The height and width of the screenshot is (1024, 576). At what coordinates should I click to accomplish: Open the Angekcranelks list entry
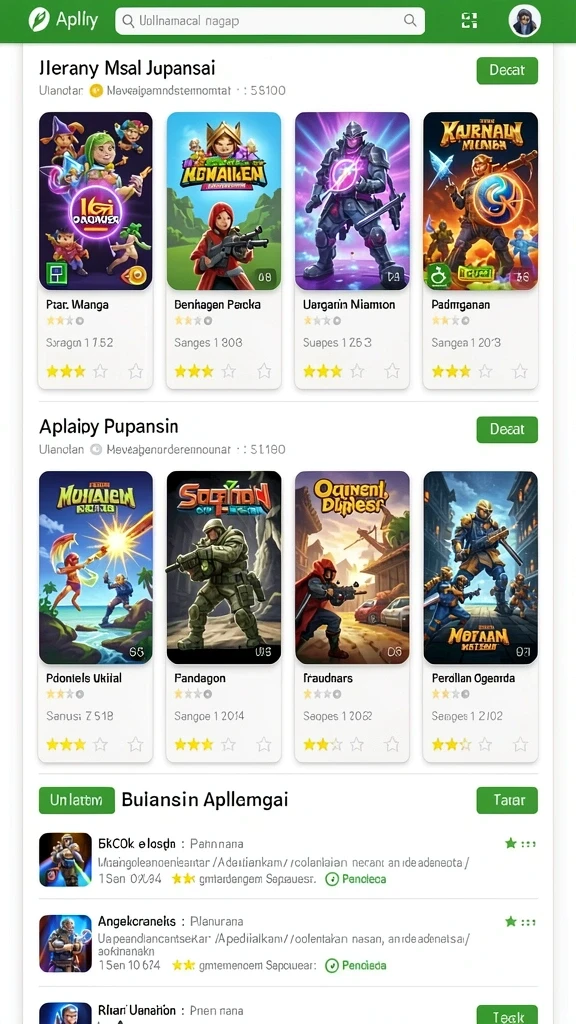288,944
